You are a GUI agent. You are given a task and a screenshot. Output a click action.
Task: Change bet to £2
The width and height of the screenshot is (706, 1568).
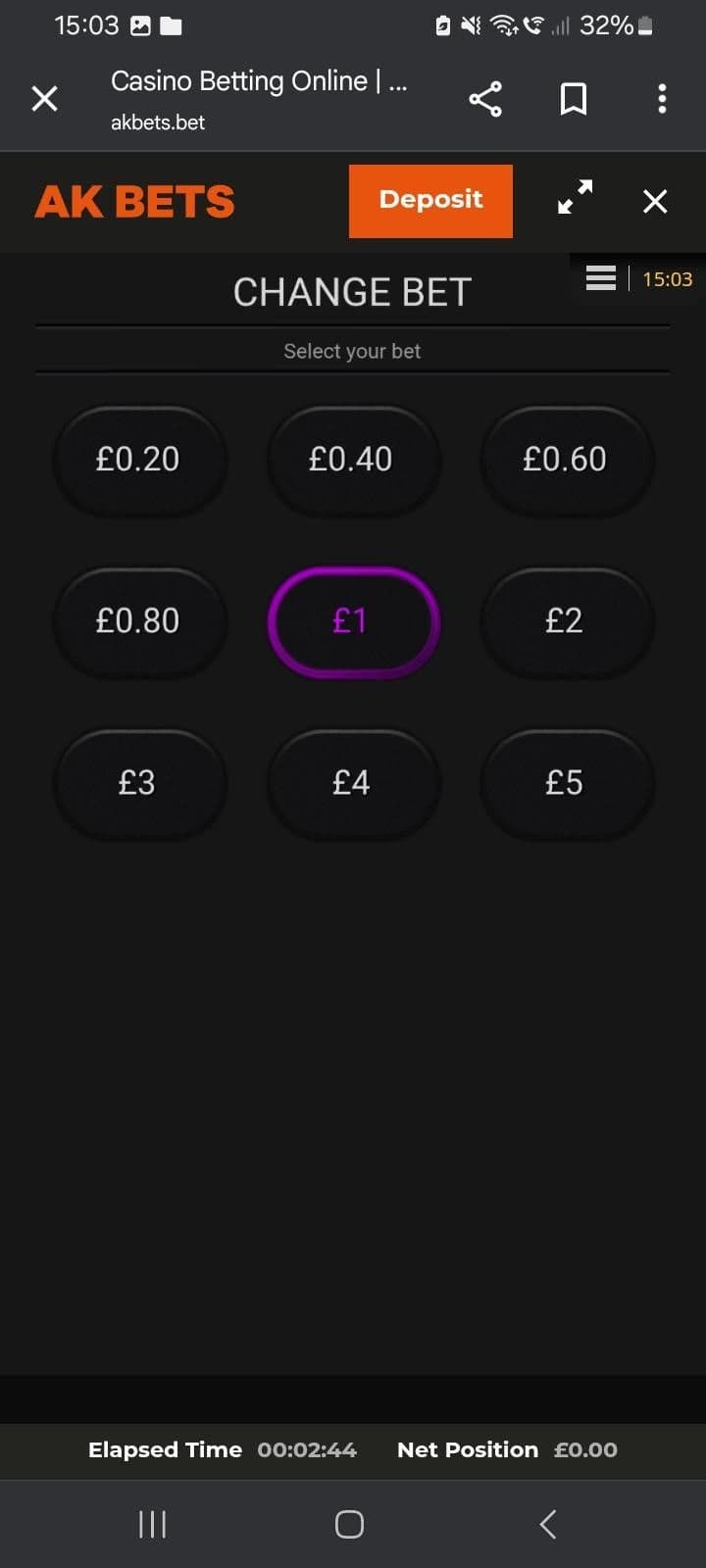565,621
